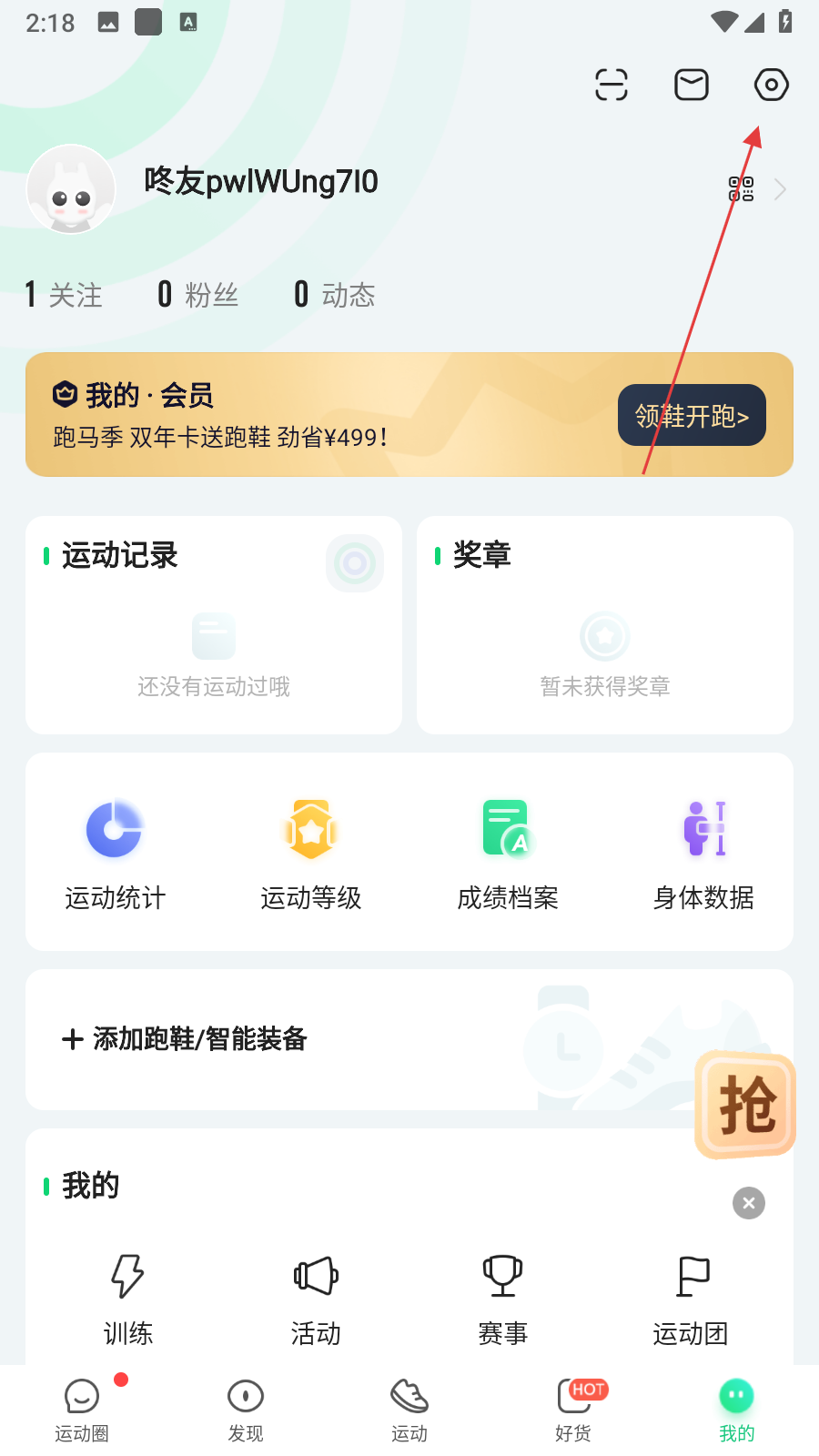Open 运动统计
Viewport: 819px width, 1456px height.
point(116,853)
